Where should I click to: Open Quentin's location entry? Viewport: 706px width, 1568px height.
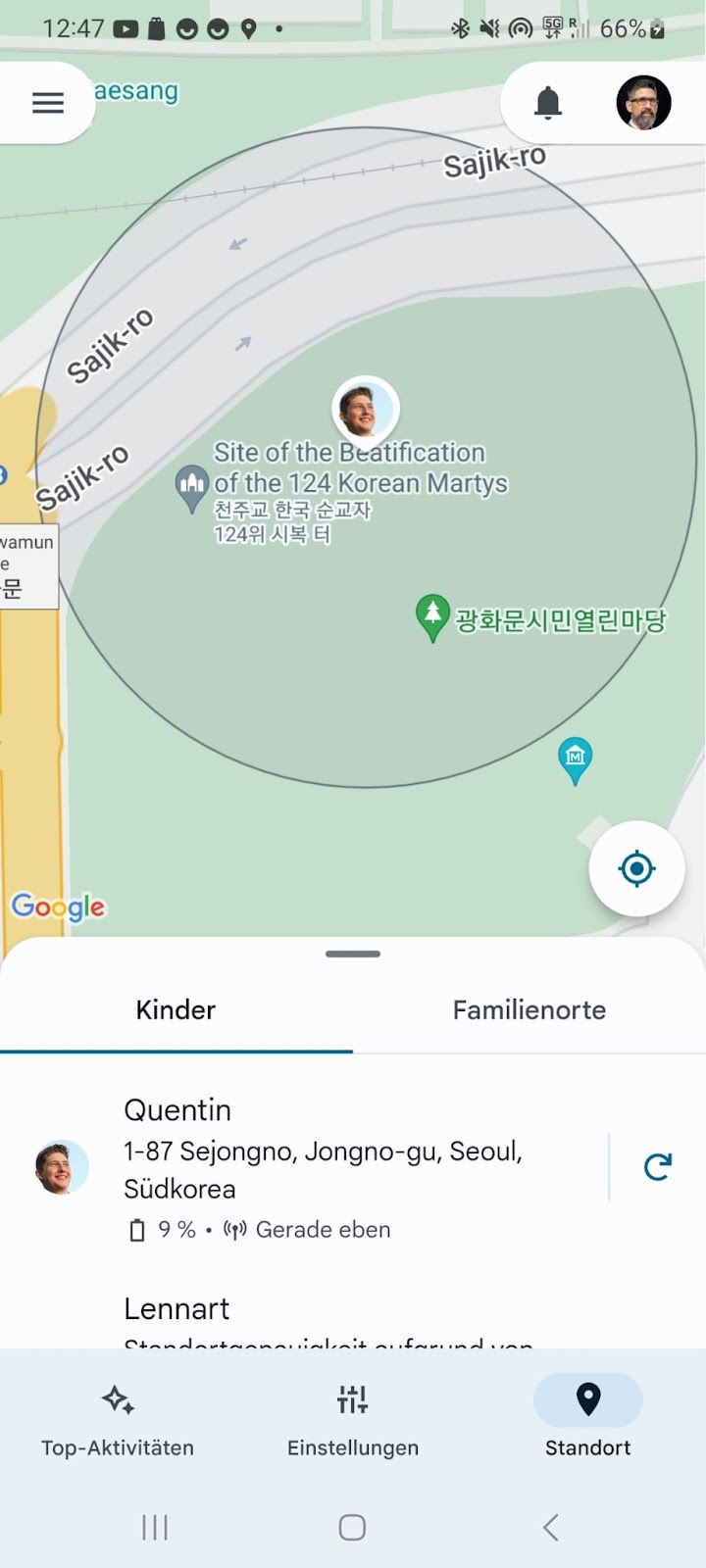click(304, 1168)
